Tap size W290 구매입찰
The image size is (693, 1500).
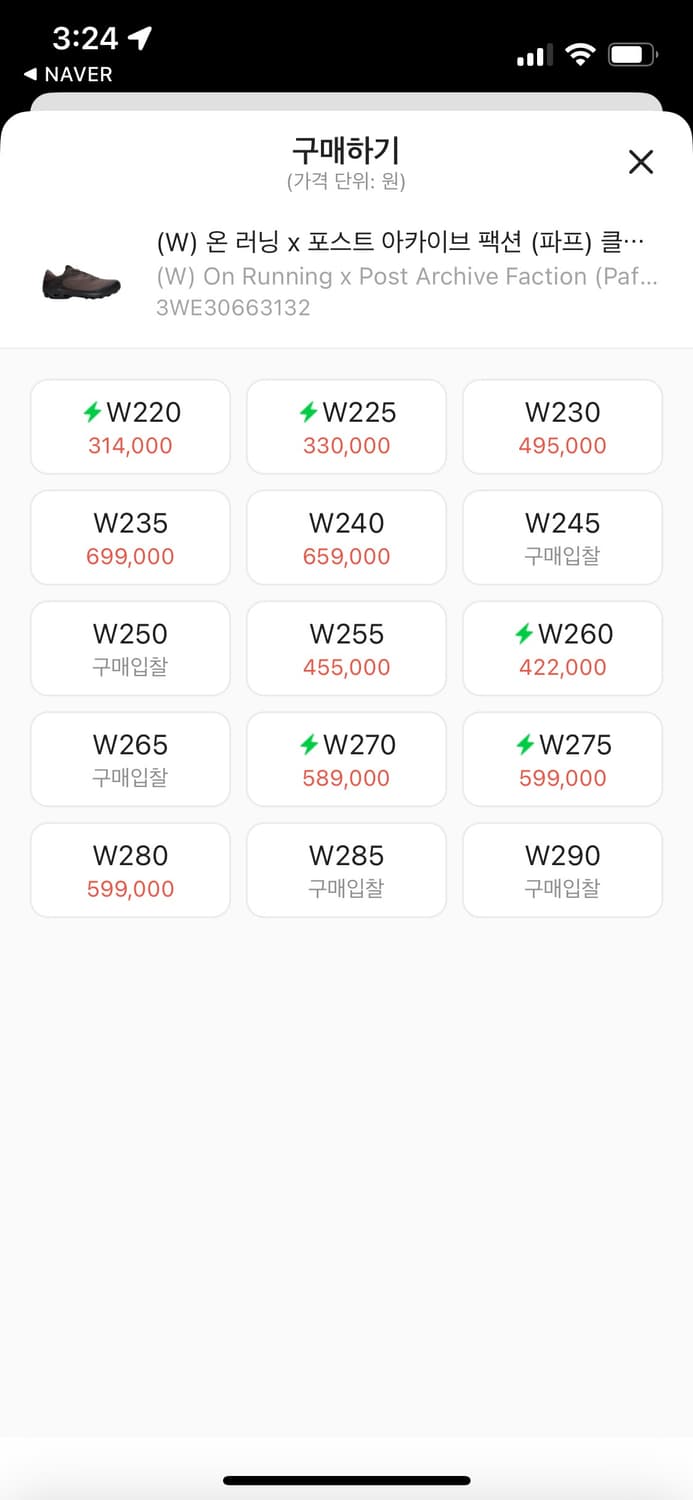tap(562, 871)
